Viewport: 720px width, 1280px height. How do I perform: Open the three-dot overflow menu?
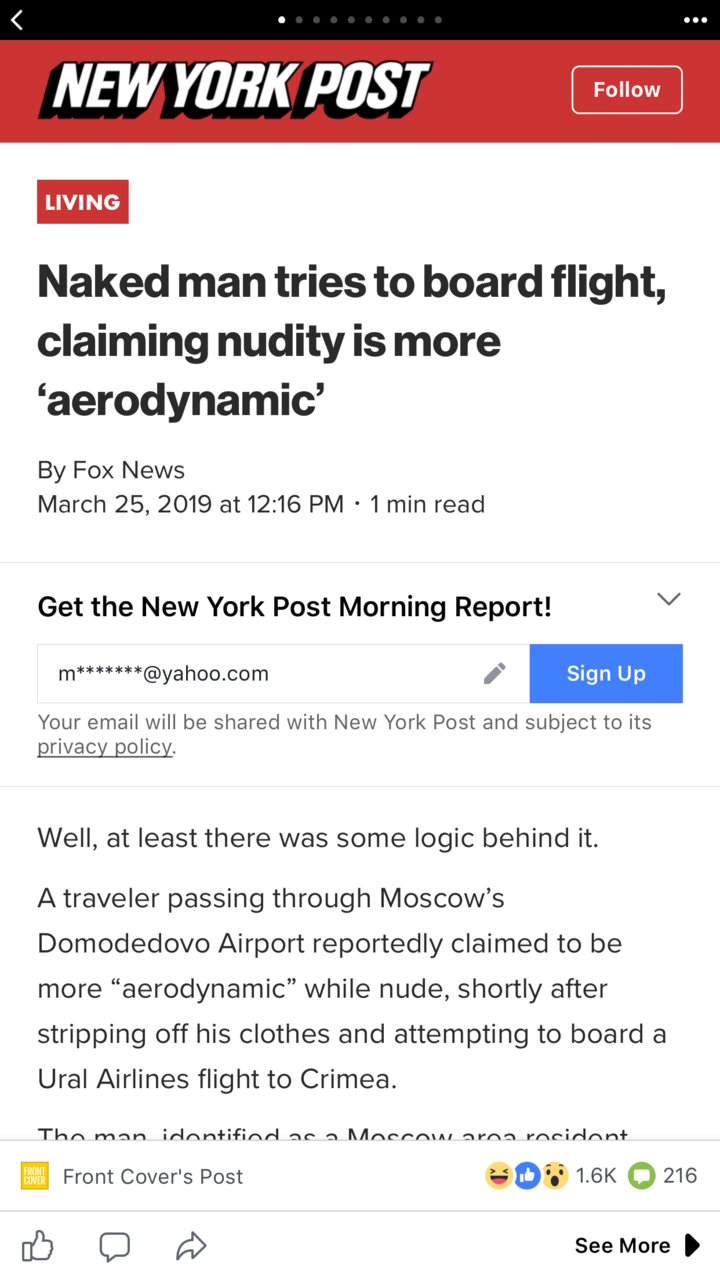pos(695,19)
